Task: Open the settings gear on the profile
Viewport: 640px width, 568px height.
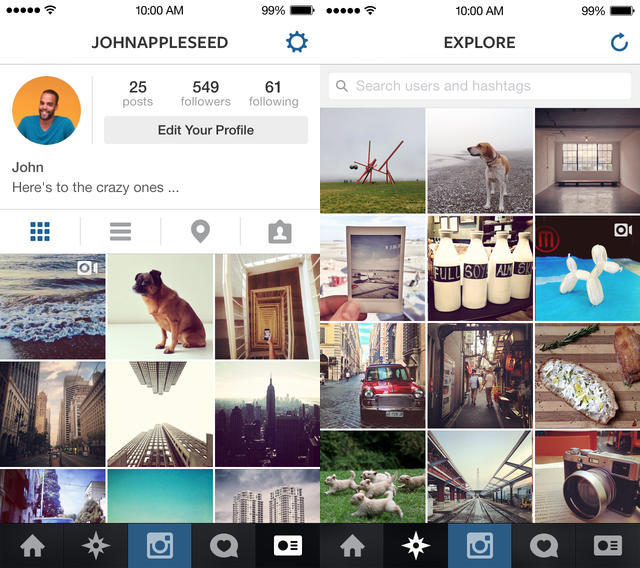Action: [x=296, y=42]
